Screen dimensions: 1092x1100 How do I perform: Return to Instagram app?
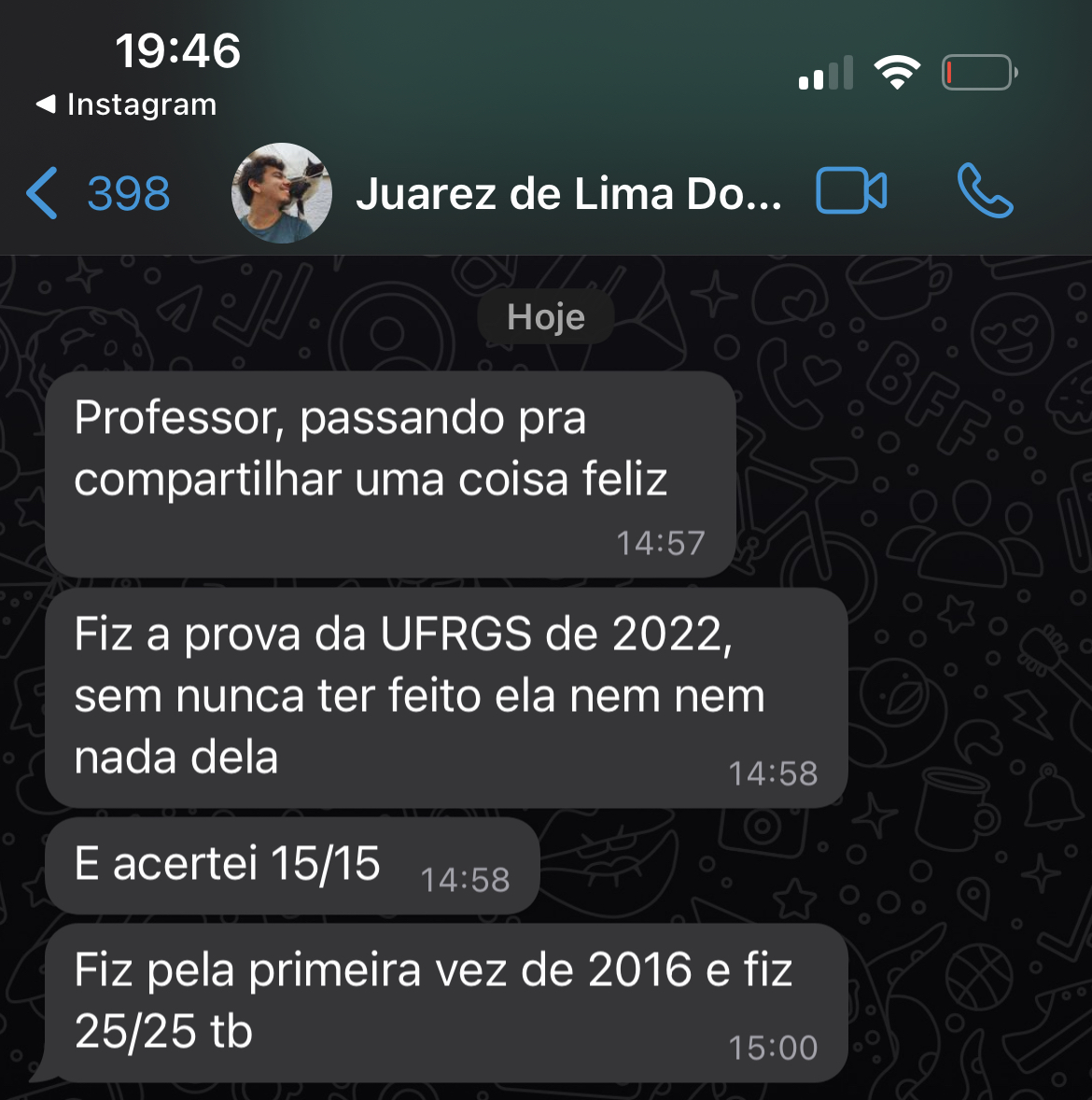[127, 104]
